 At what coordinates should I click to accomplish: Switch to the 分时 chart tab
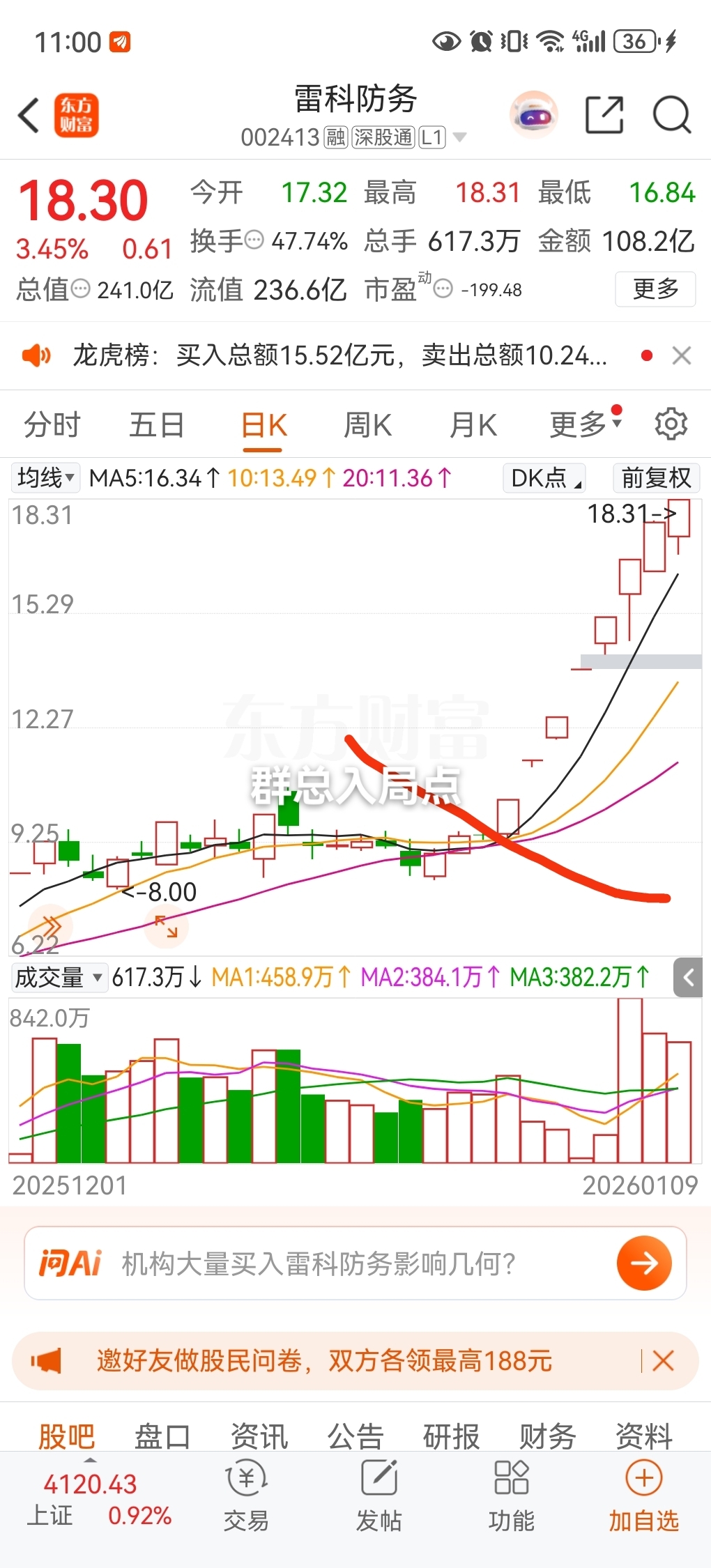(x=52, y=425)
